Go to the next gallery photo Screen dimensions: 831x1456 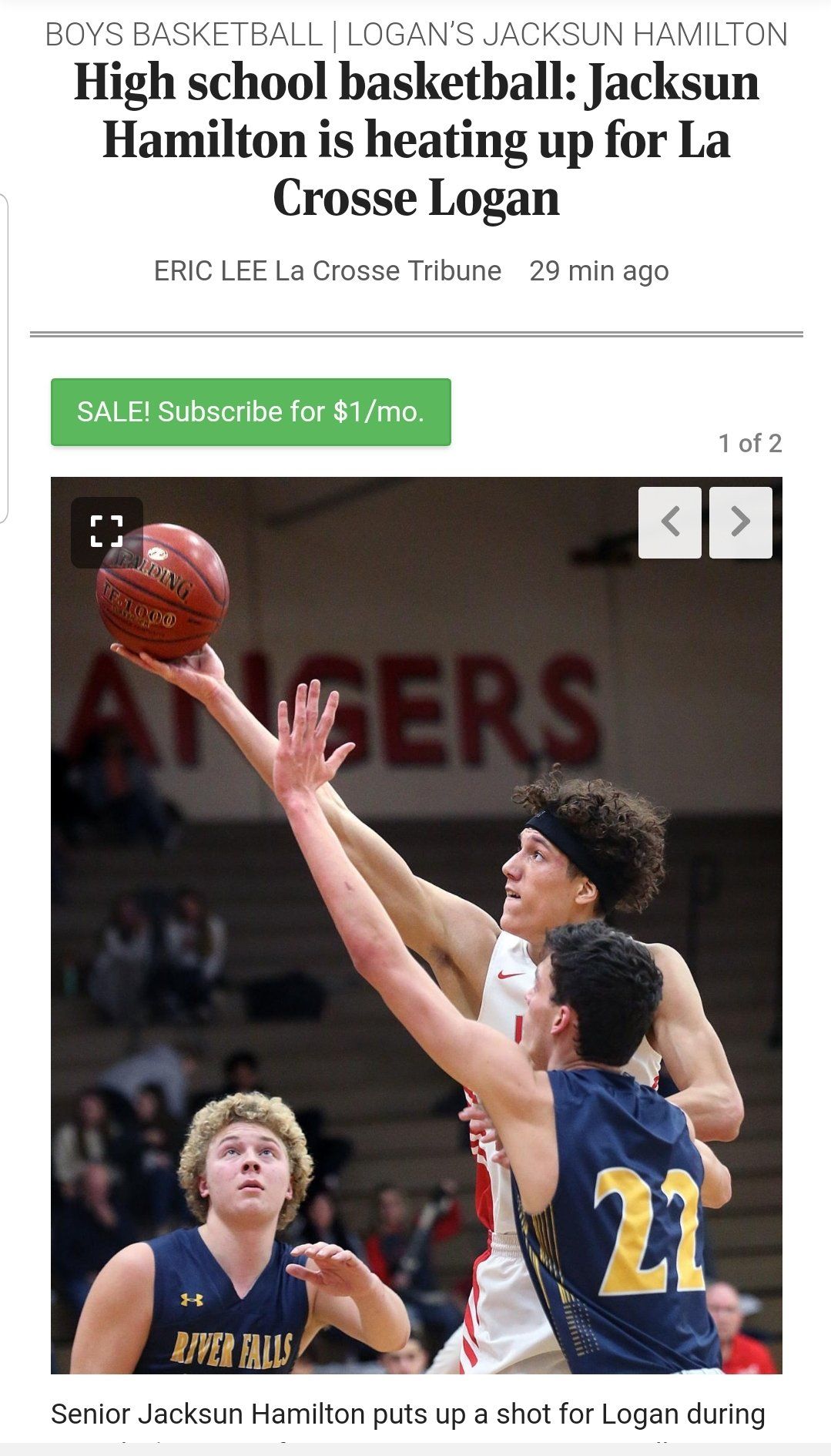coord(740,522)
